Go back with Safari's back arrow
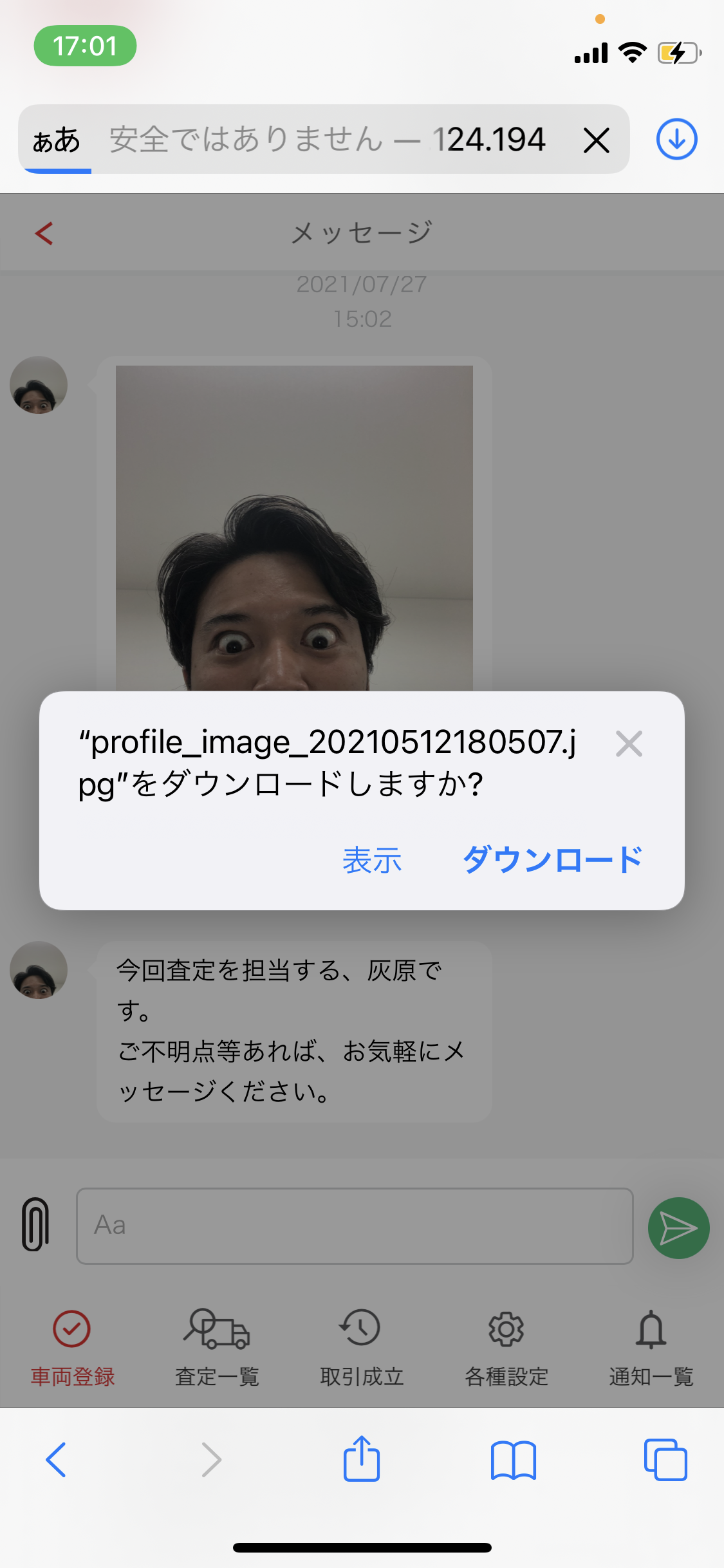The height and width of the screenshot is (1568, 724). coord(56,1460)
